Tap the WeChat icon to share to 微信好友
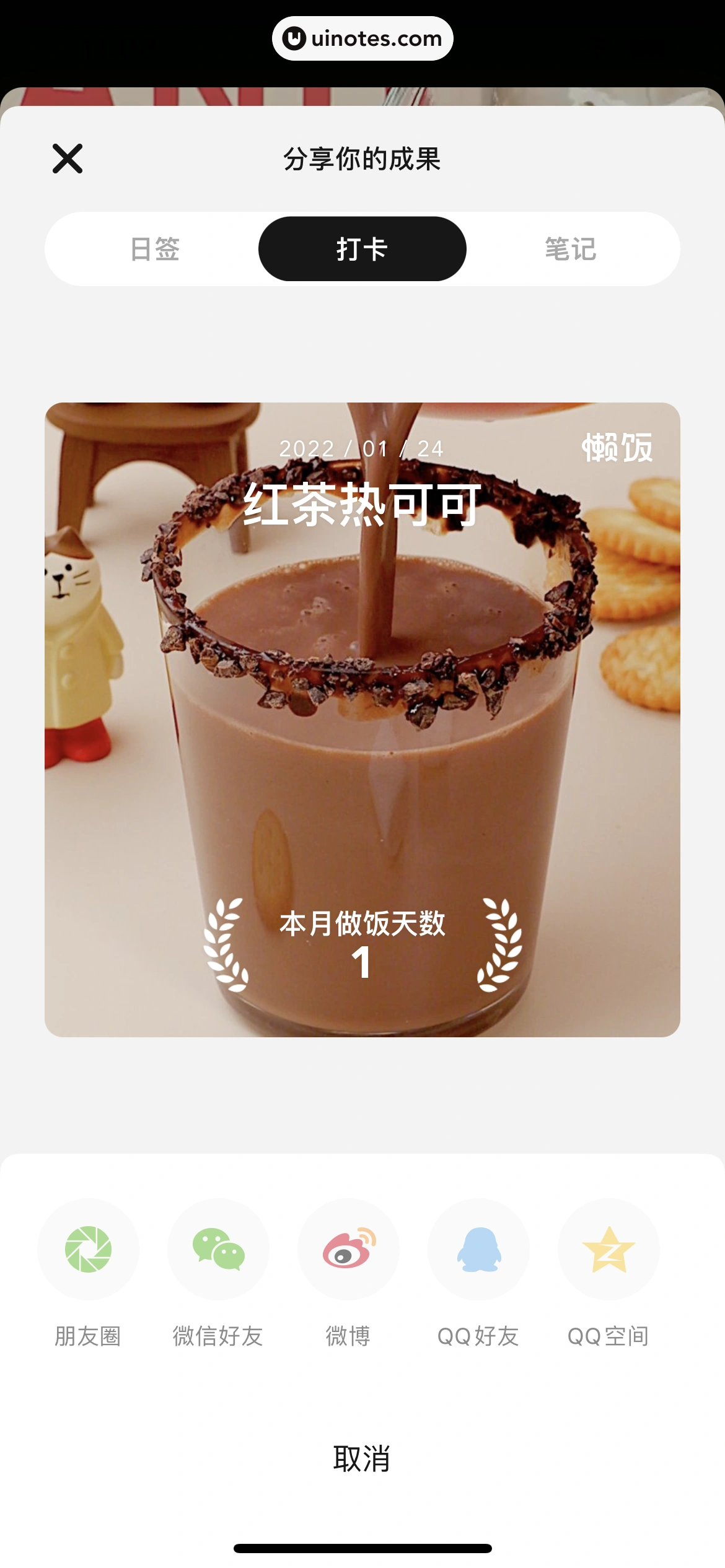Image resolution: width=725 pixels, height=1568 pixels. [x=219, y=1249]
